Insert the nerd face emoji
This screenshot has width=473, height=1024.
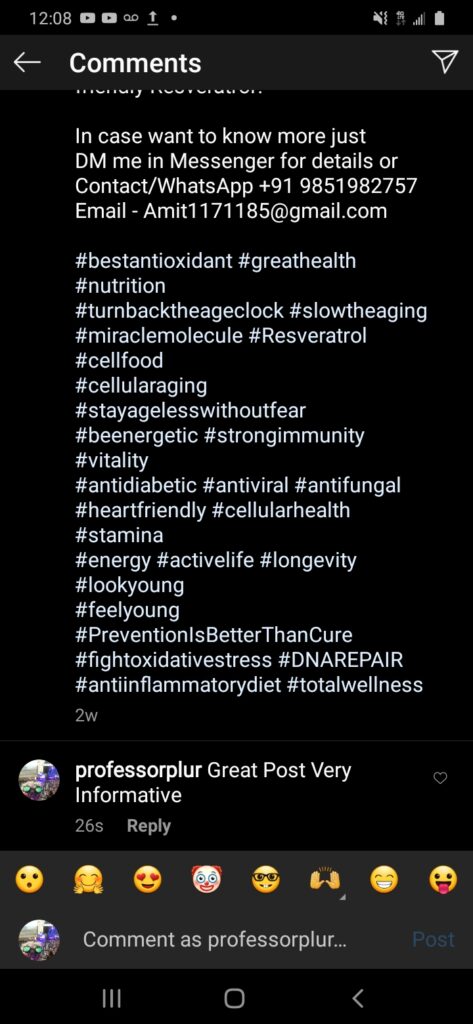click(266, 881)
